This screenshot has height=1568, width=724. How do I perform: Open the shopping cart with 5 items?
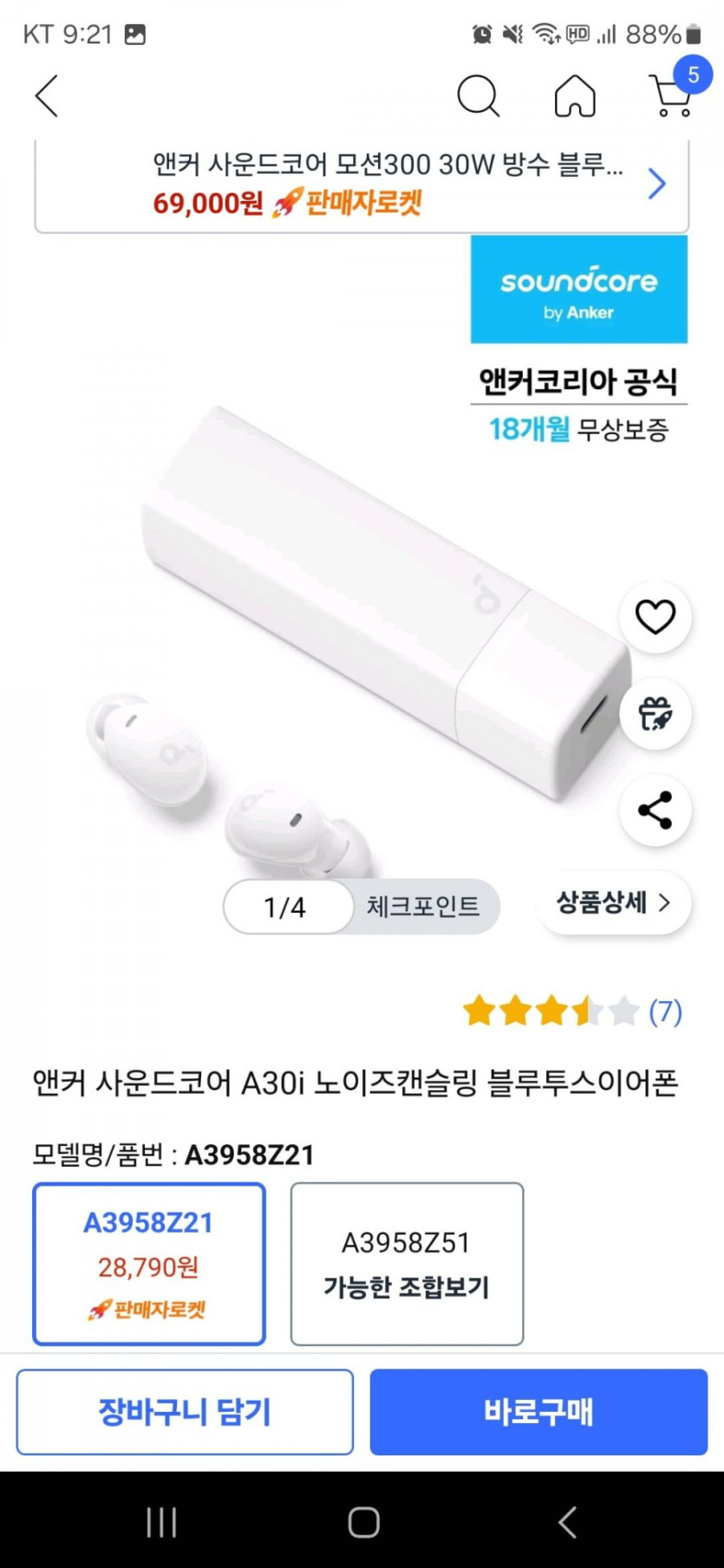pyautogui.click(x=673, y=95)
